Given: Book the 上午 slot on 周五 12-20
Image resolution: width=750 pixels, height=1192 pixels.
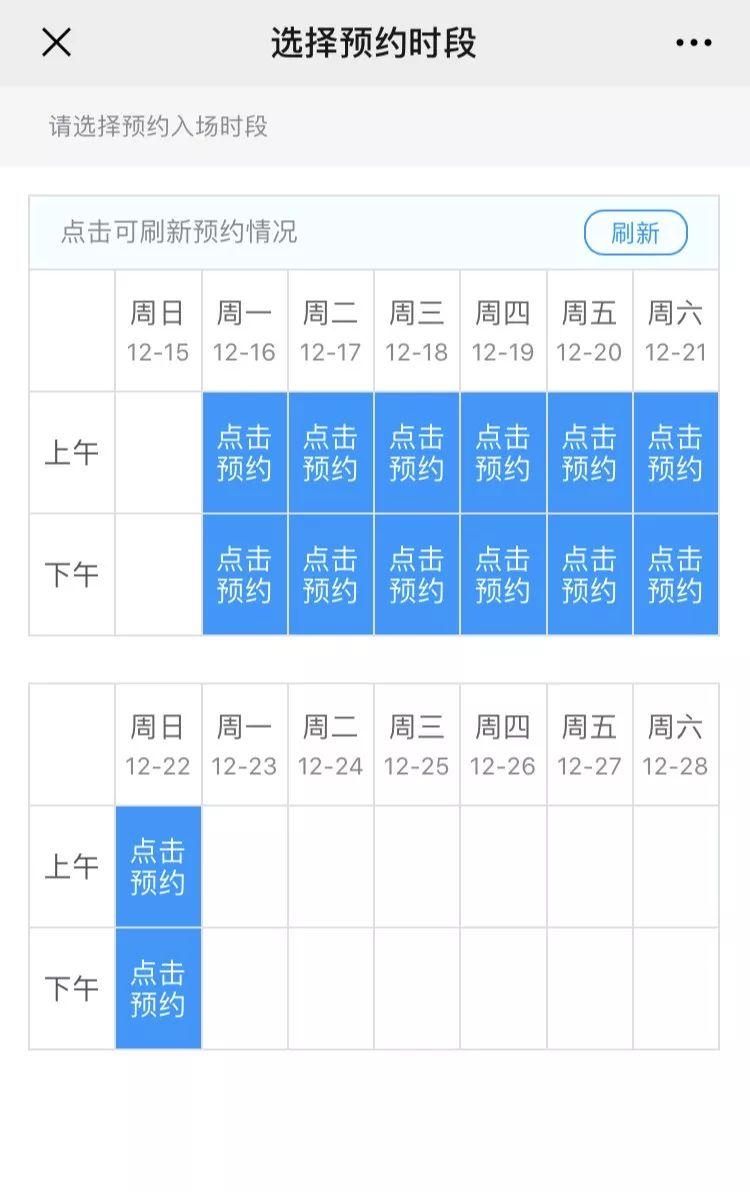Looking at the screenshot, I should click(589, 452).
